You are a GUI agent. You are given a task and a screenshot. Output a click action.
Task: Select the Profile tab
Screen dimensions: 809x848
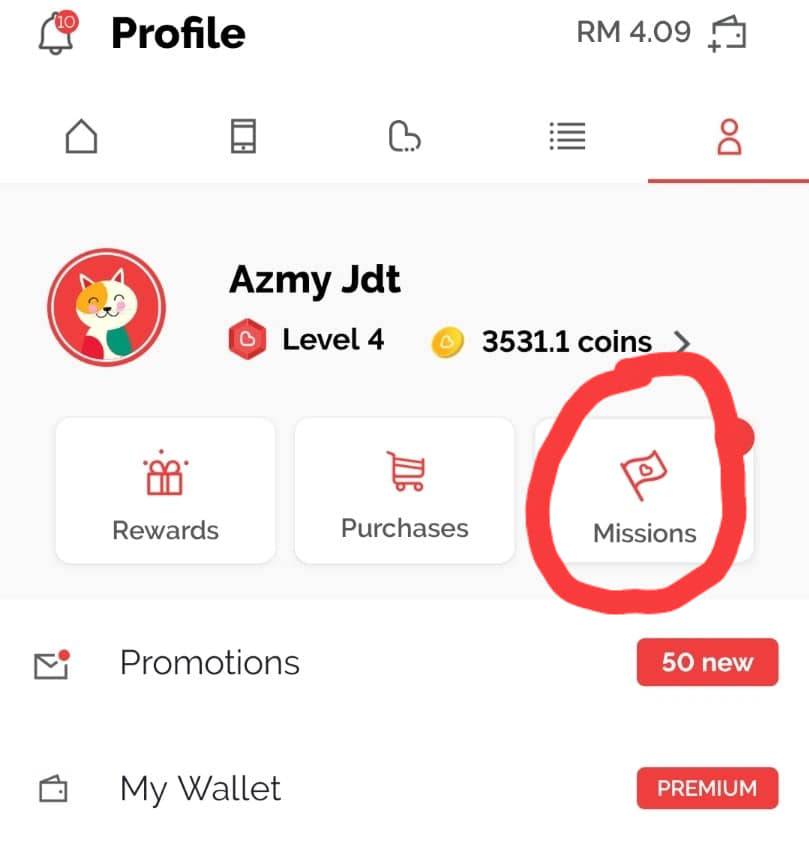pos(729,137)
